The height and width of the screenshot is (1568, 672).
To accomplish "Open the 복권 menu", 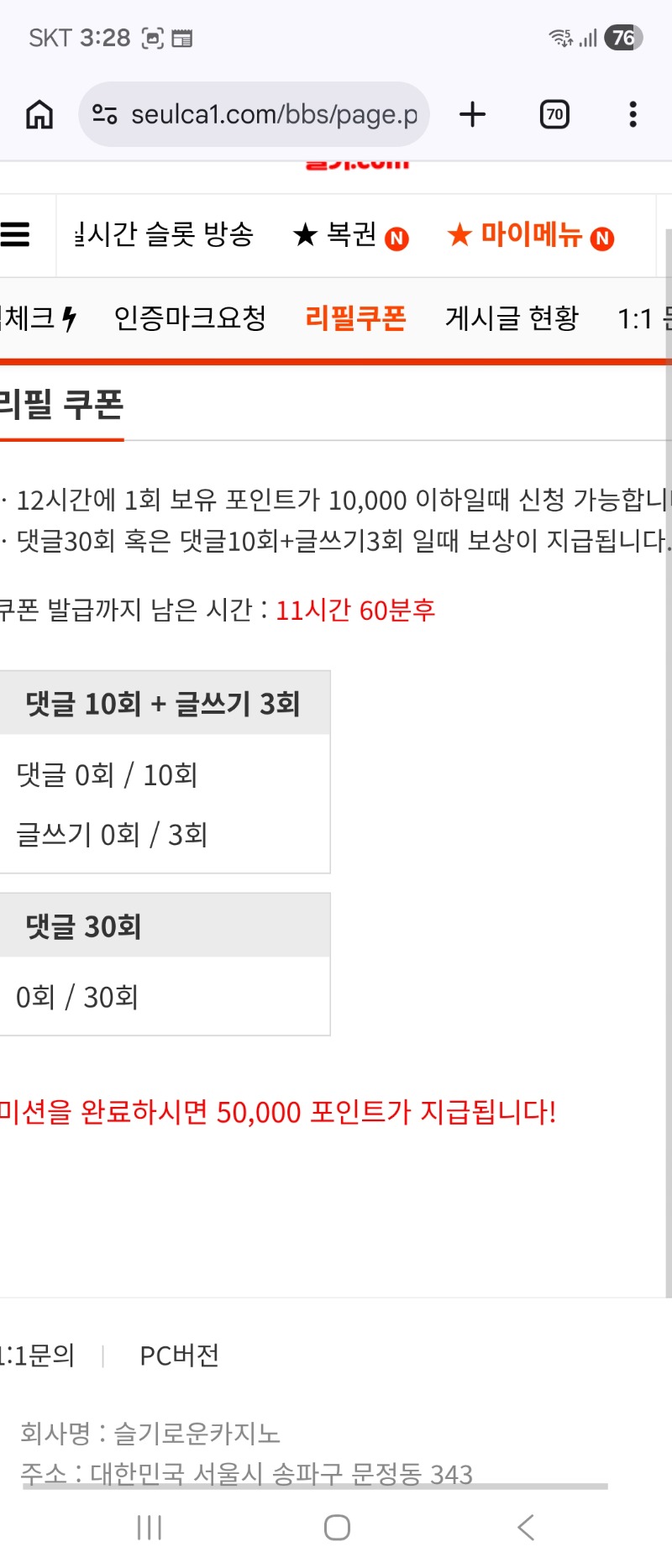I will pyautogui.click(x=350, y=235).
